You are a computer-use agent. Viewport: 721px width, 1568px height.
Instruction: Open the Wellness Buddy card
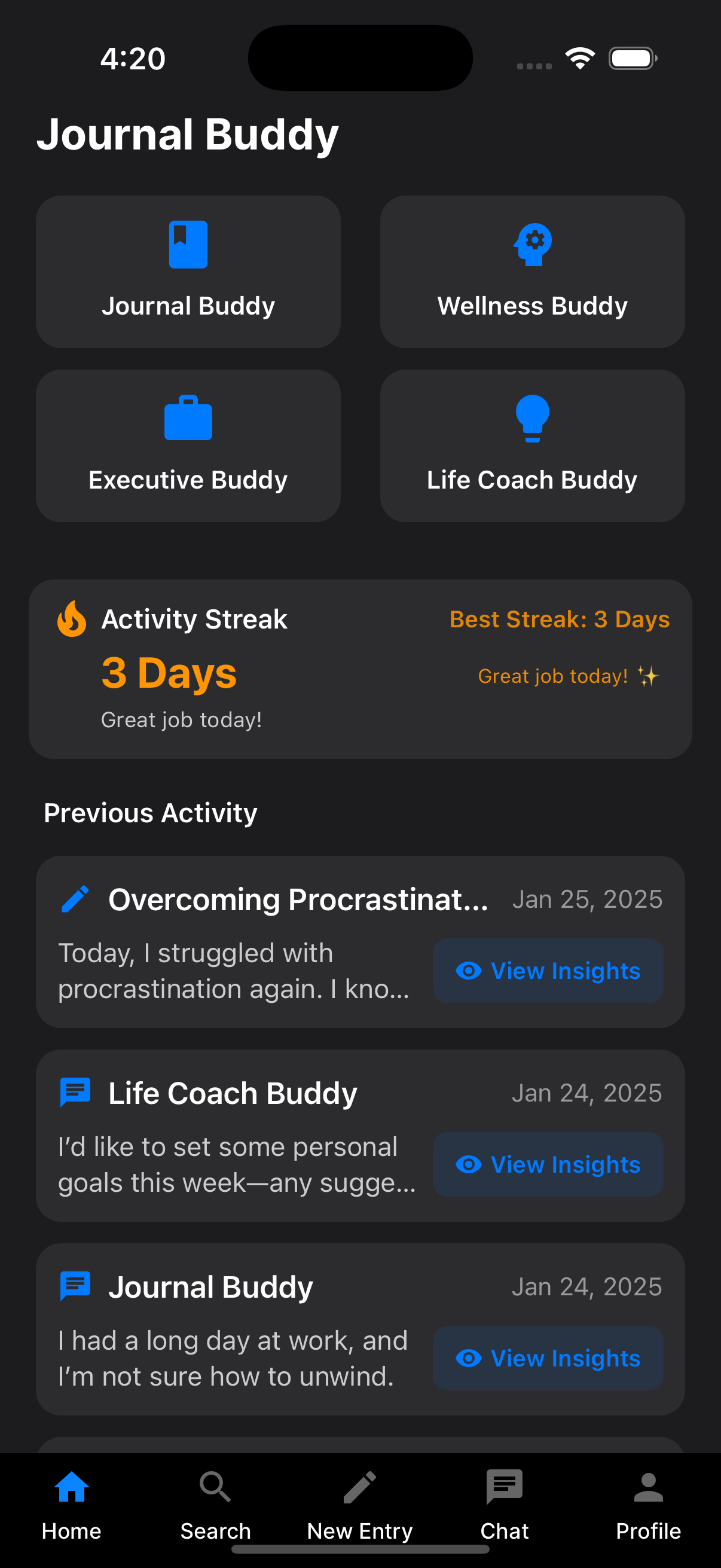click(533, 271)
